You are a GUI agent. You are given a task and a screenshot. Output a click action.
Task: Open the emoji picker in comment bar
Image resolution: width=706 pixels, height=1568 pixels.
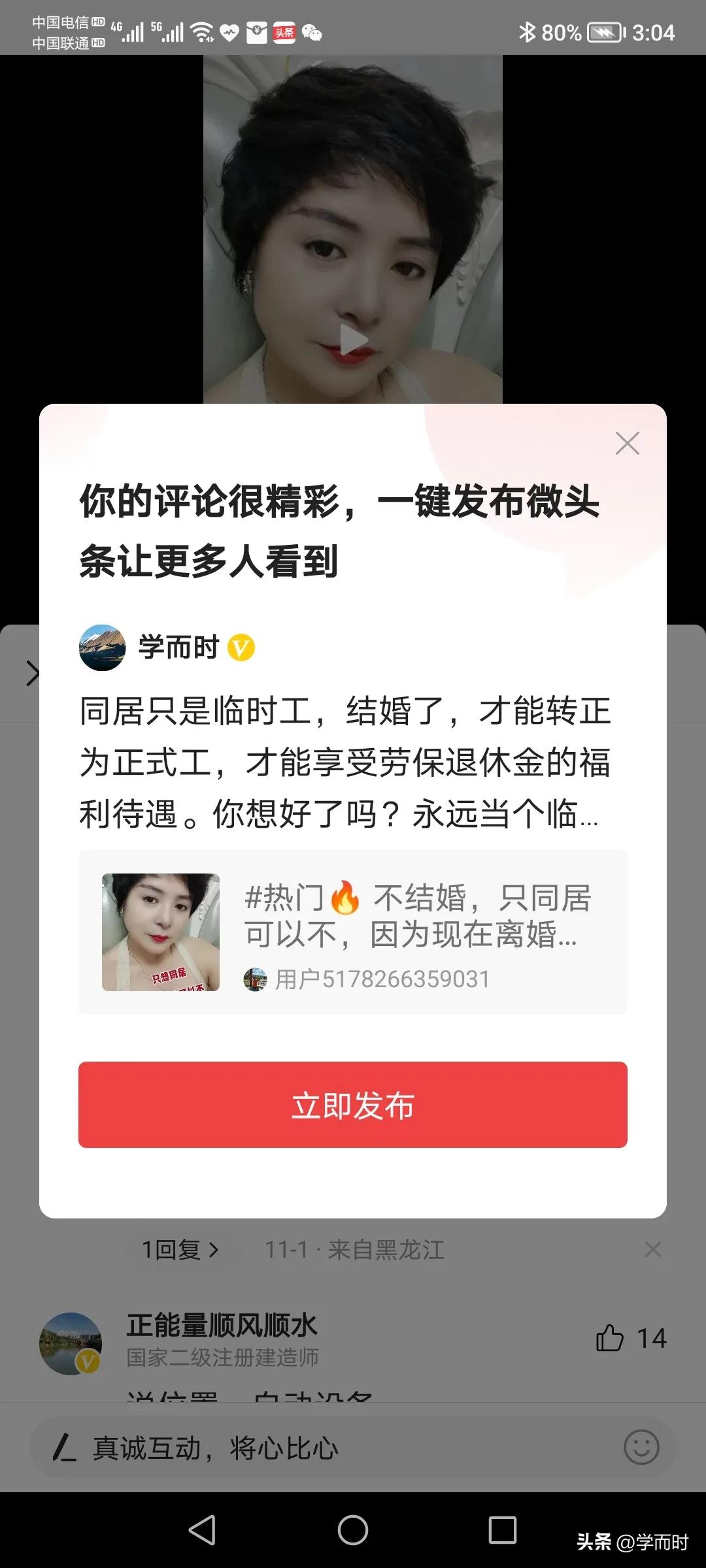[641, 1446]
